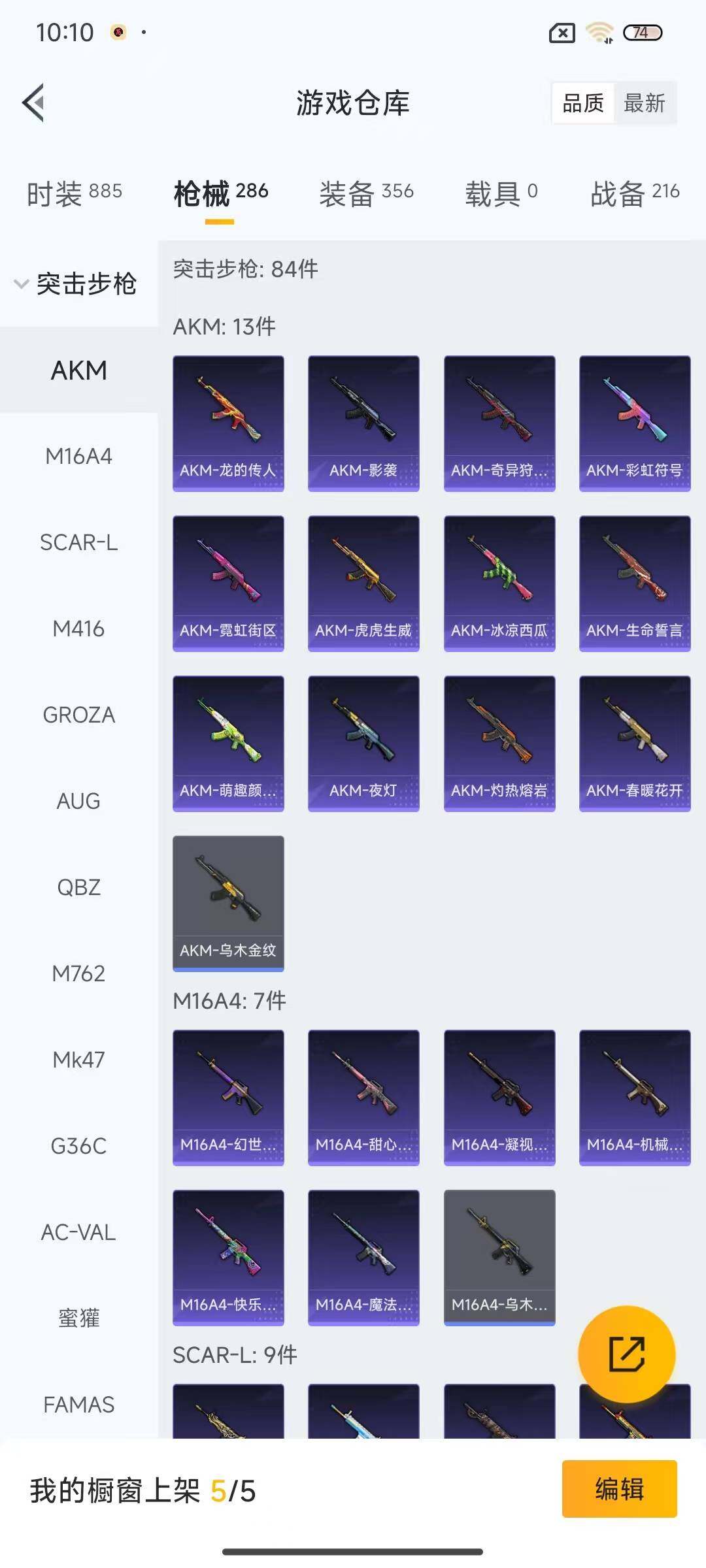Open the AKM-龙的传人 skin

[x=228, y=423]
